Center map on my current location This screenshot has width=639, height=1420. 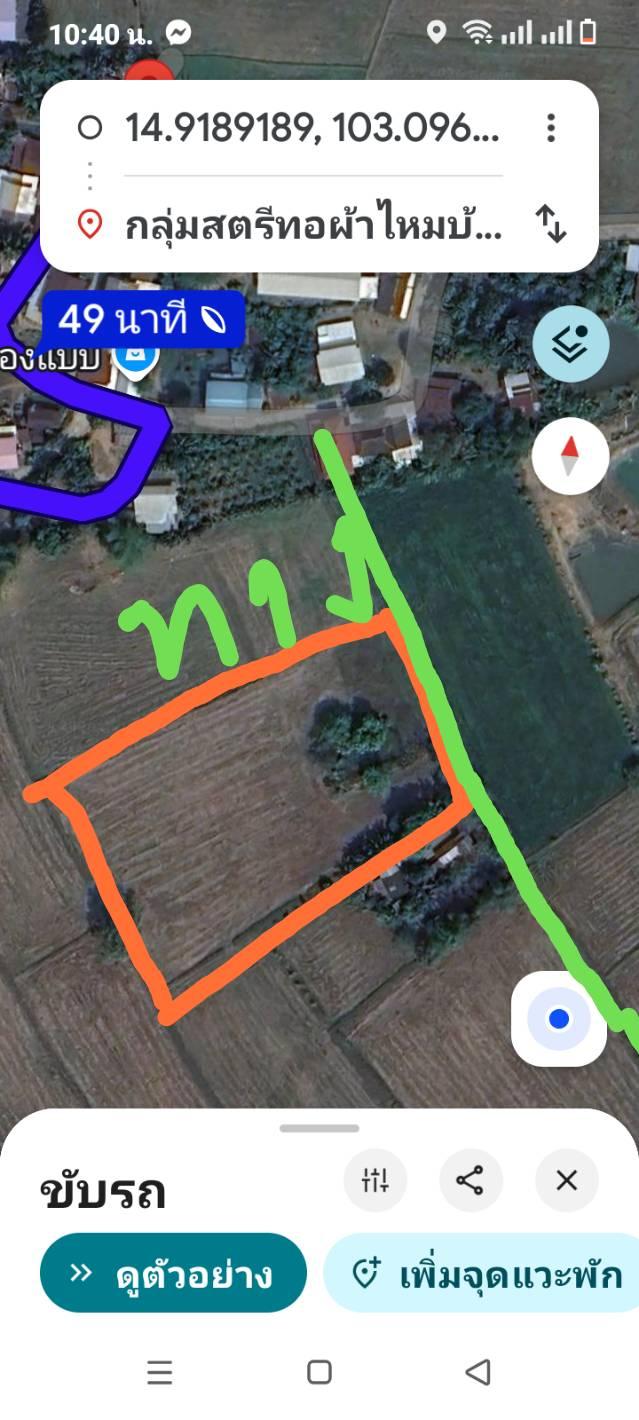[x=559, y=1018]
